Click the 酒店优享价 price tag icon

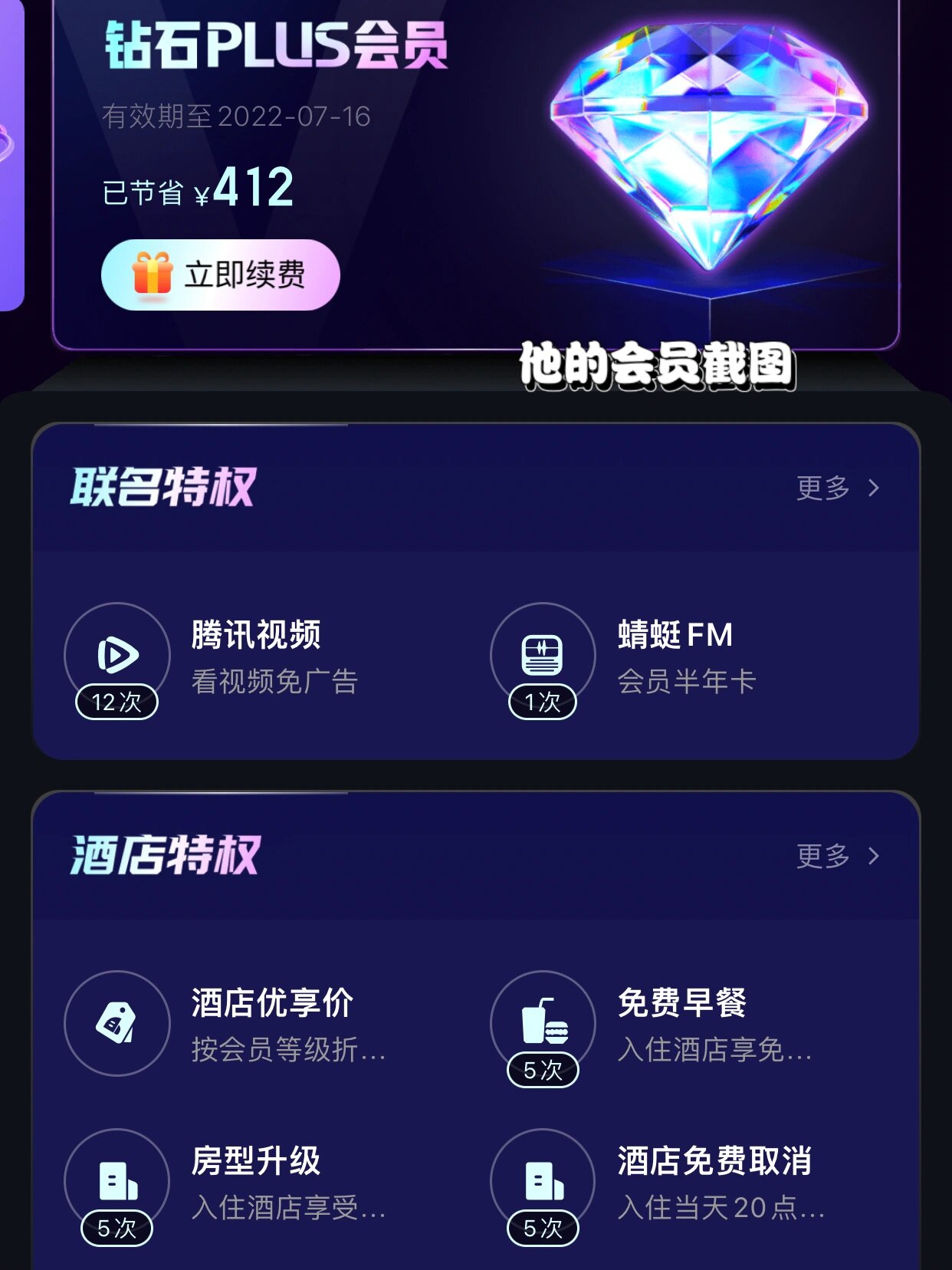(117, 1024)
